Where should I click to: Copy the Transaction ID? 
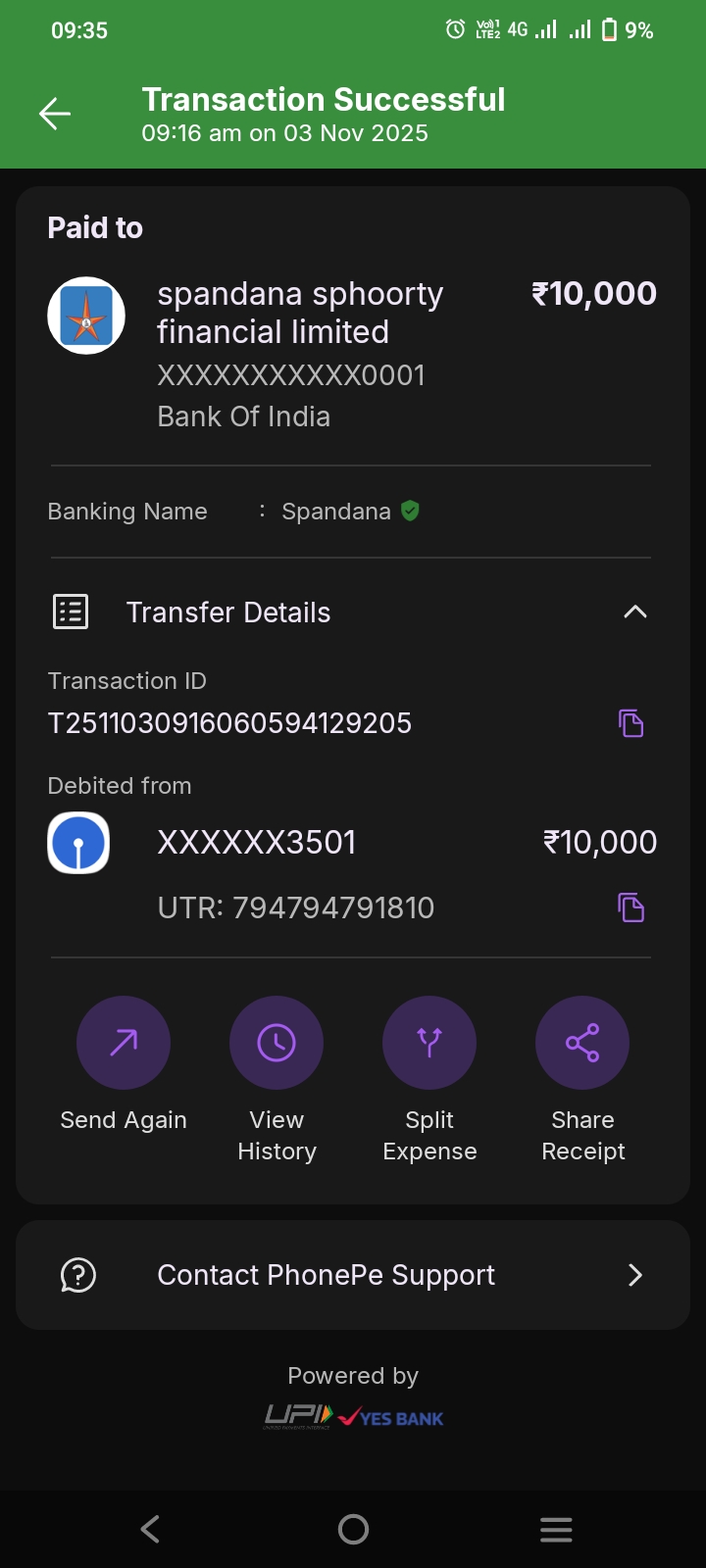point(630,723)
